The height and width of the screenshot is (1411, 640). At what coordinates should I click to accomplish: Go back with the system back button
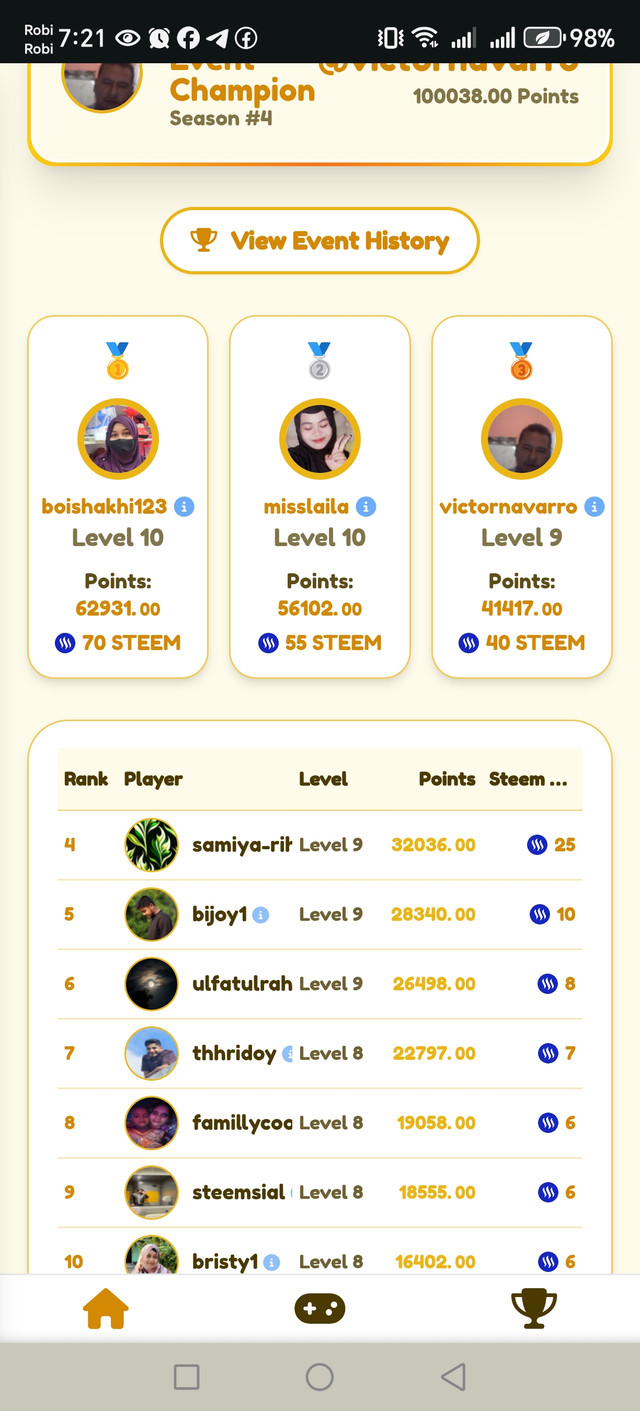coord(453,1377)
